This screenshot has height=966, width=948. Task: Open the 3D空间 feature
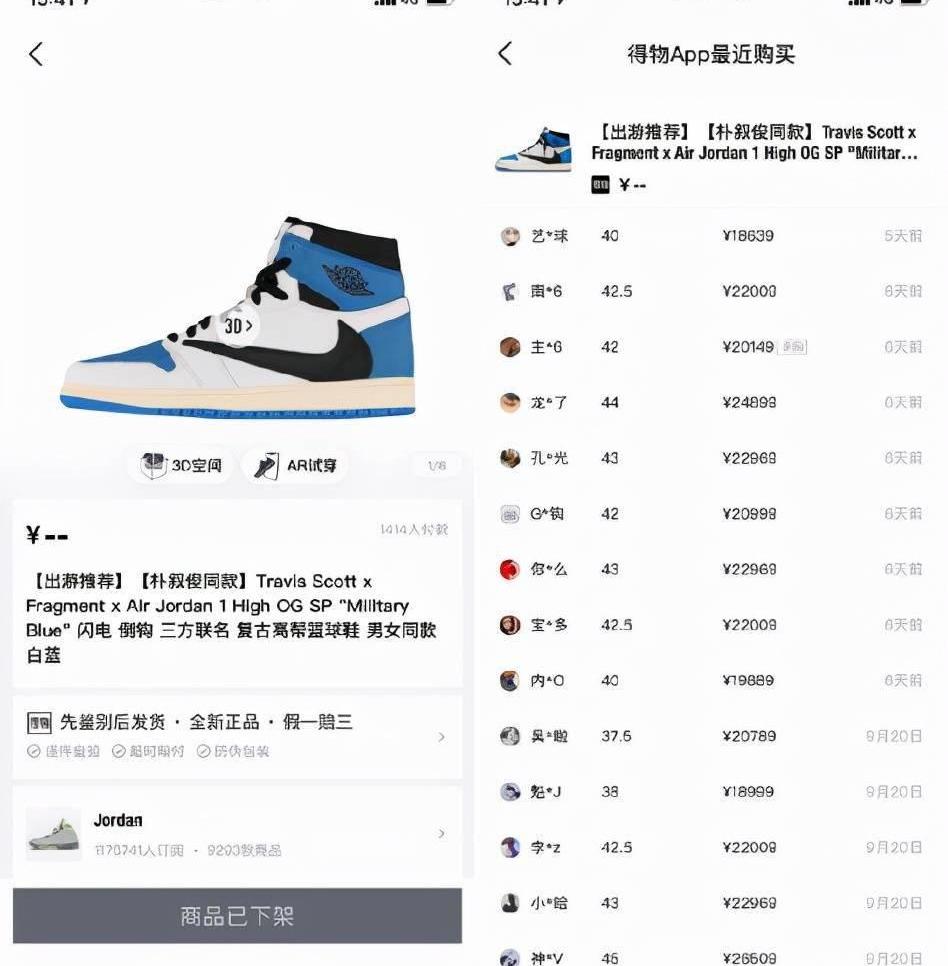[x=182, y=465]
